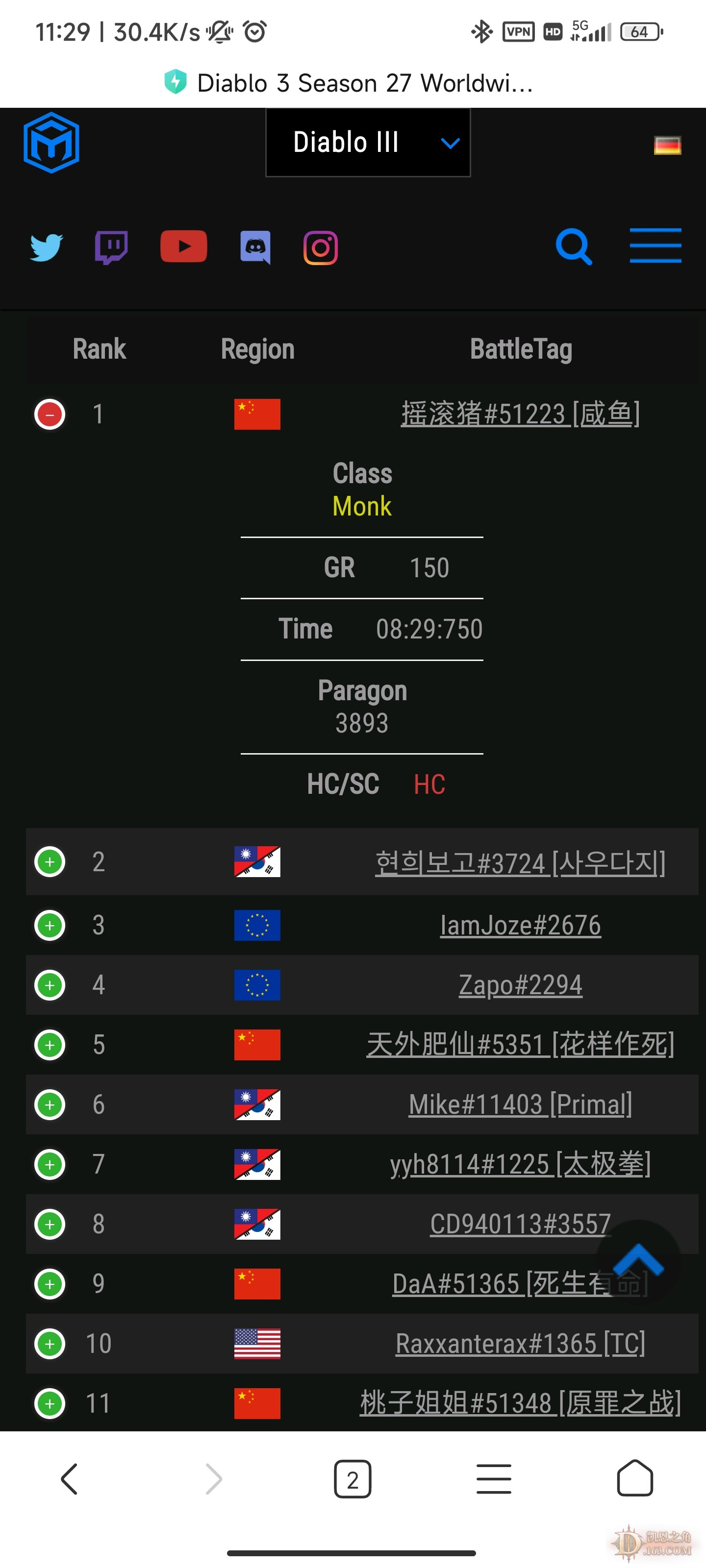Open the Discord server icon

coord(255,247)
